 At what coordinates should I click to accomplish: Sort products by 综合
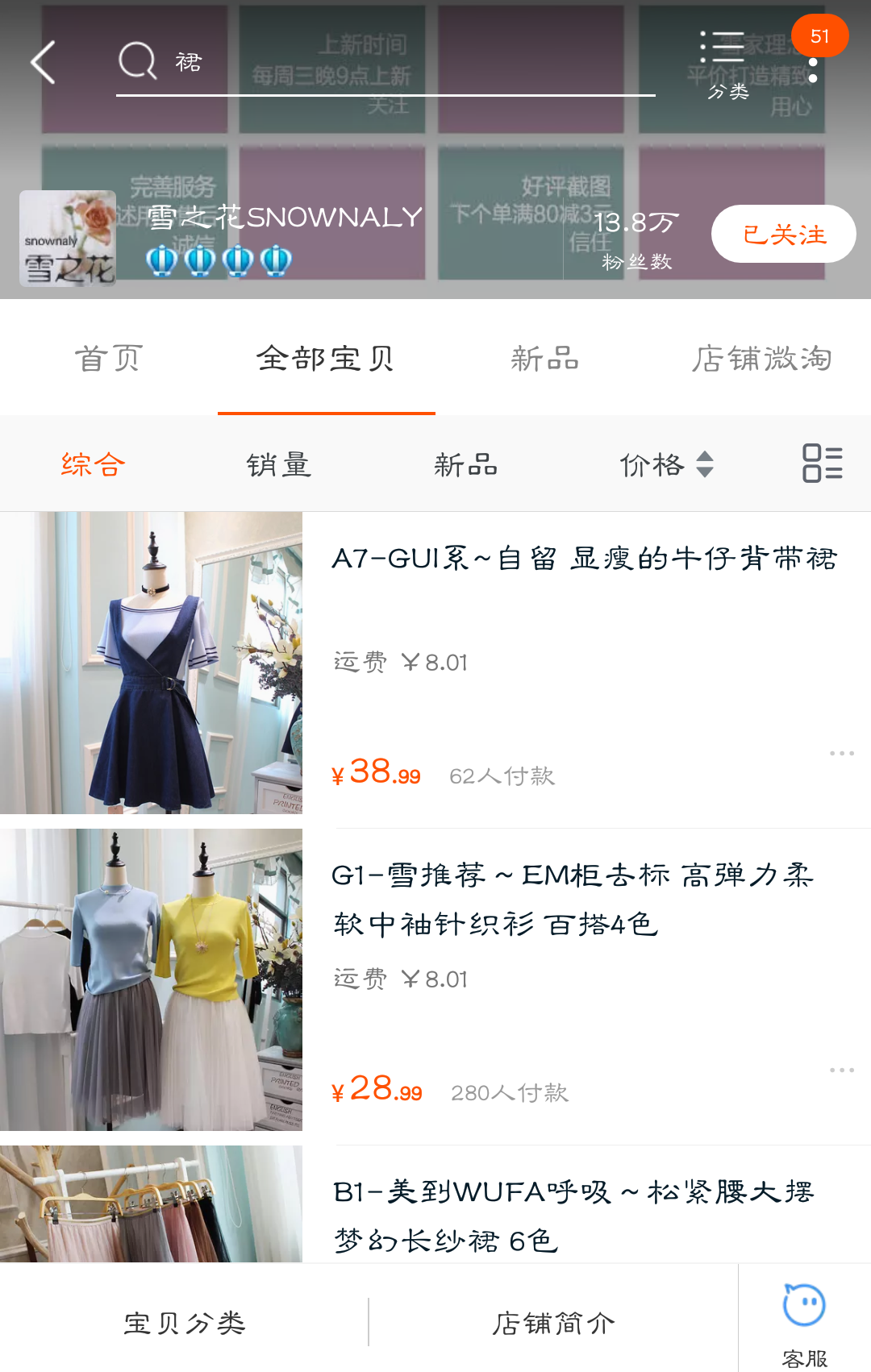[x=93, y=464]
